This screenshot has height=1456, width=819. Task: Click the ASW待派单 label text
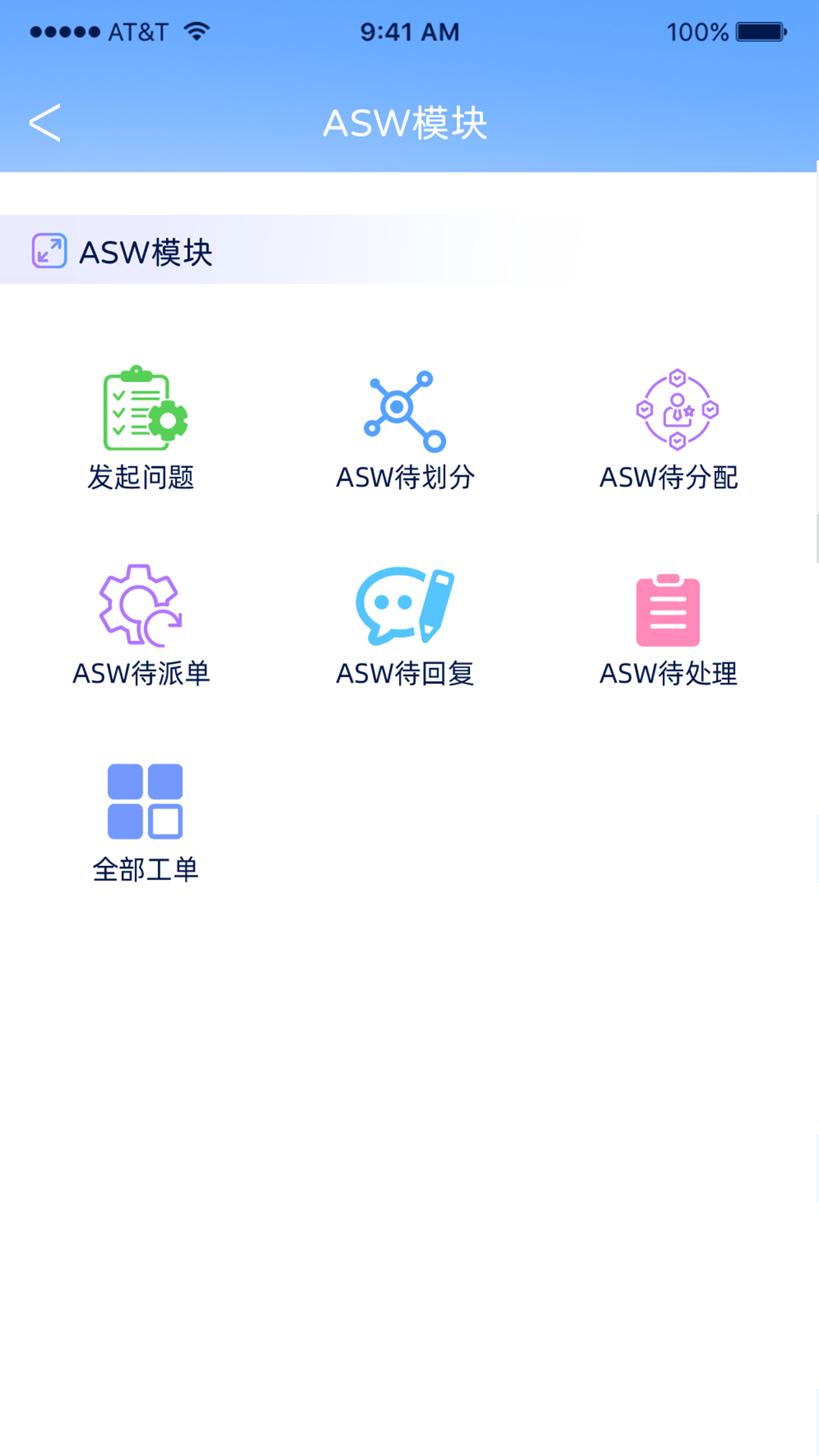(x=143, y=673)
